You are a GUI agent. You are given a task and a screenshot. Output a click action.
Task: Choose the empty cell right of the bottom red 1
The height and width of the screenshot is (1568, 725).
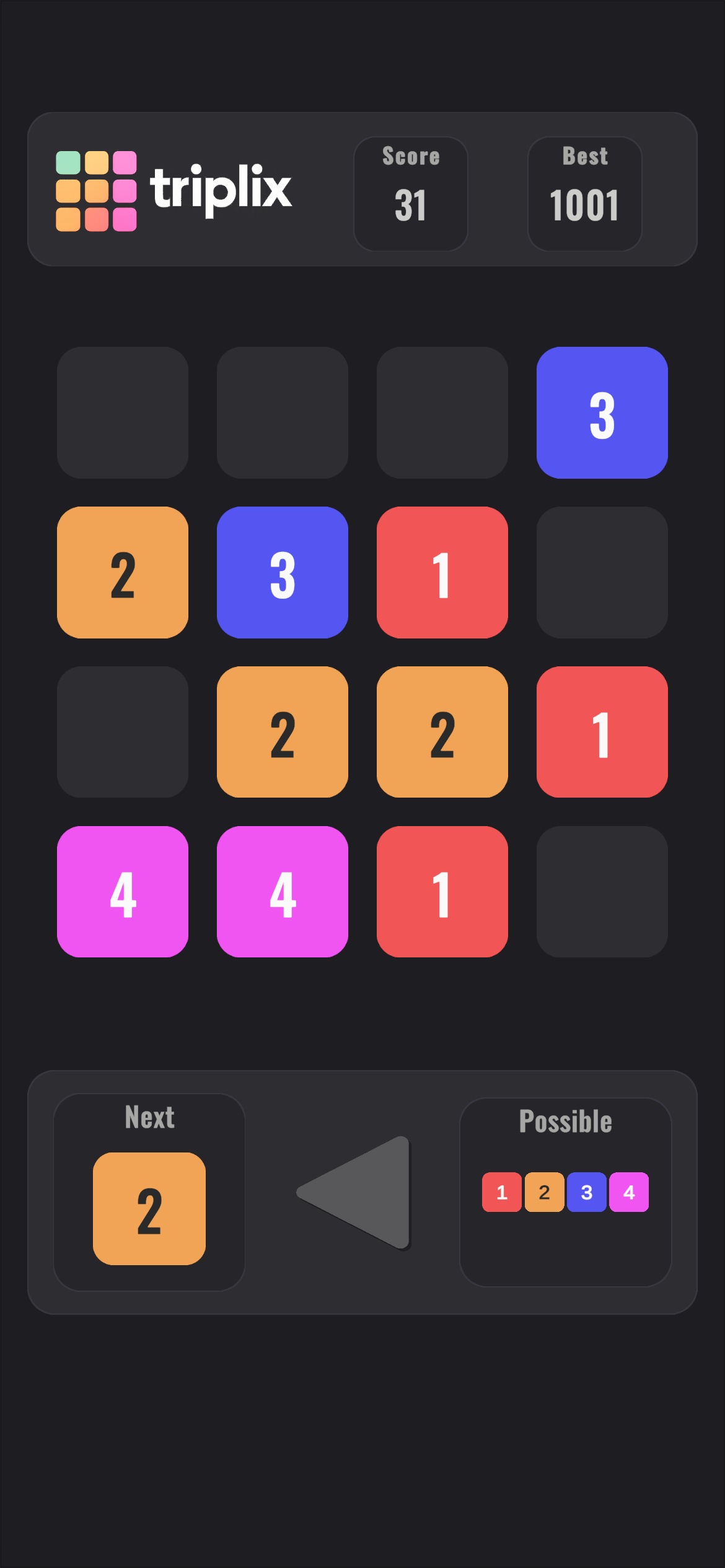pyautogui.click(x=602, y=892)
